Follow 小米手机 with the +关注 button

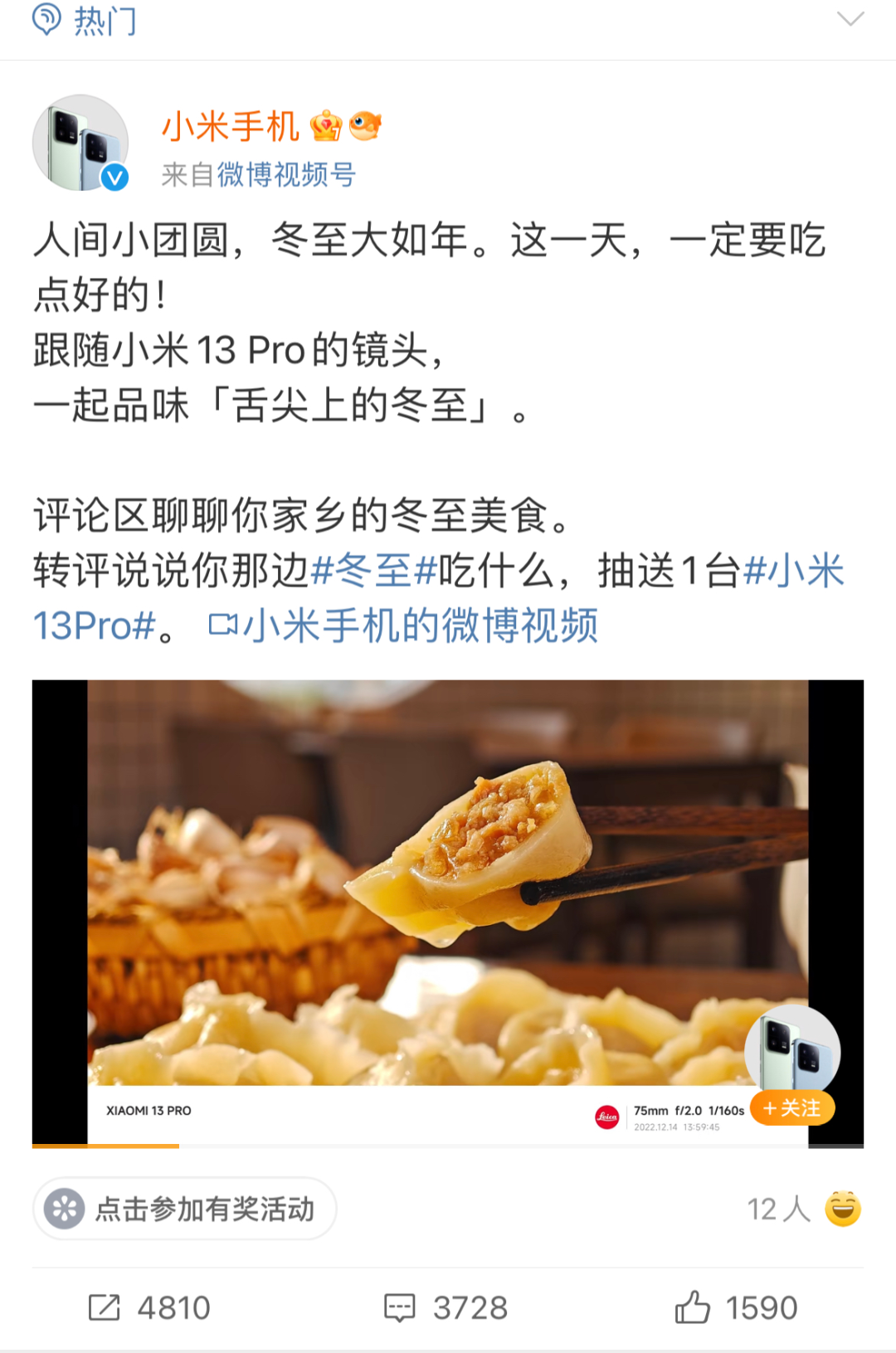pos(792,1108)
